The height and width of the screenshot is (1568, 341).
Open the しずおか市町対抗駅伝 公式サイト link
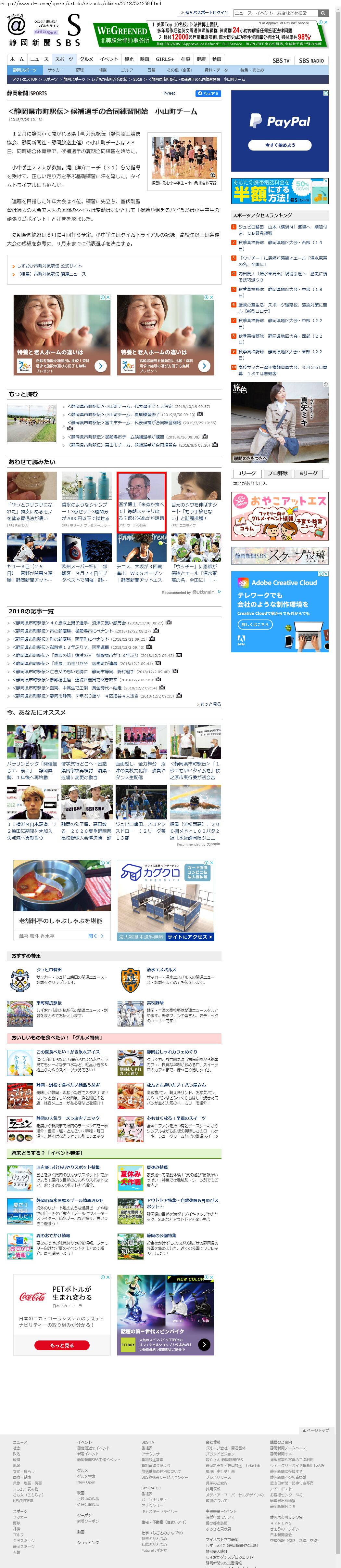click(49, 266)
